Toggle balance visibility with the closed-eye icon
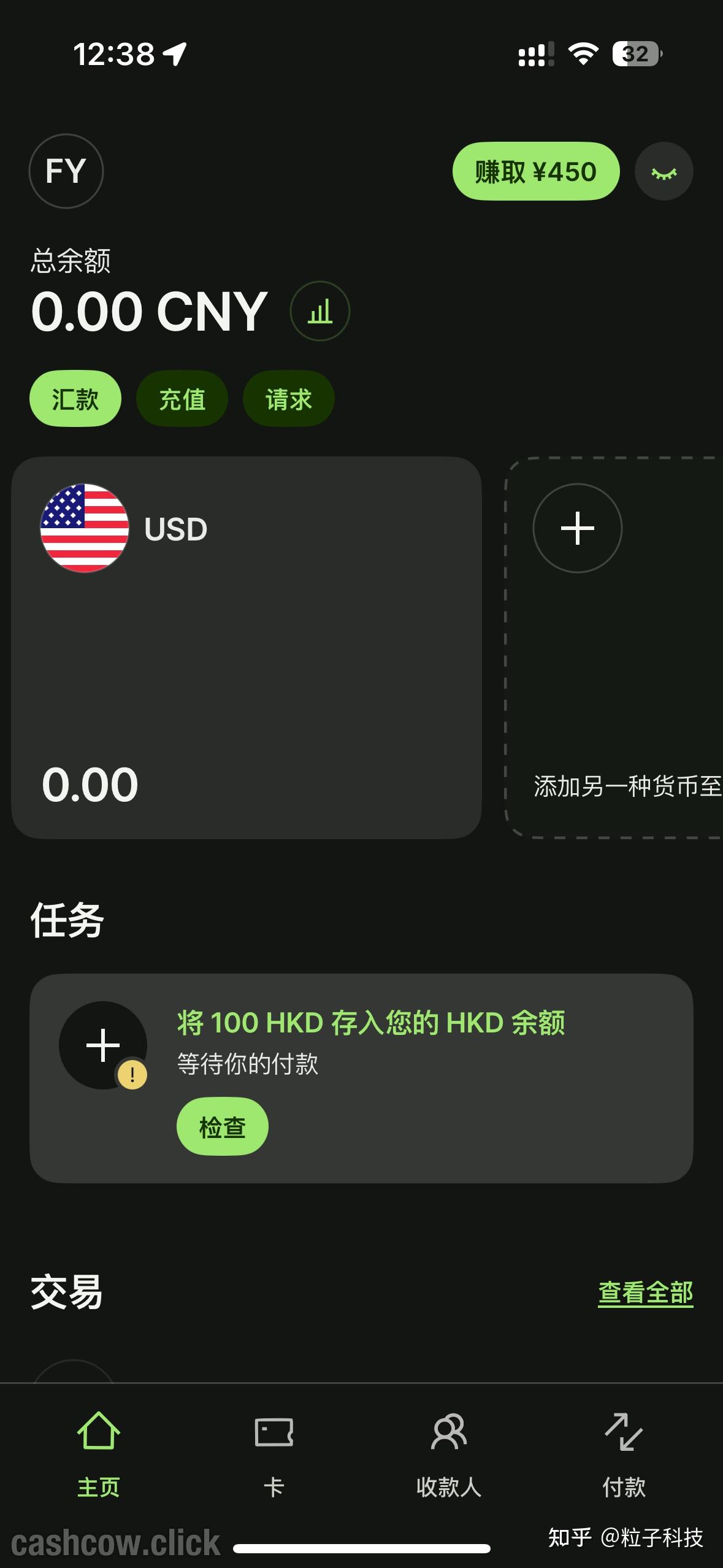This screenshot has width=723, height=1568. 665,171
